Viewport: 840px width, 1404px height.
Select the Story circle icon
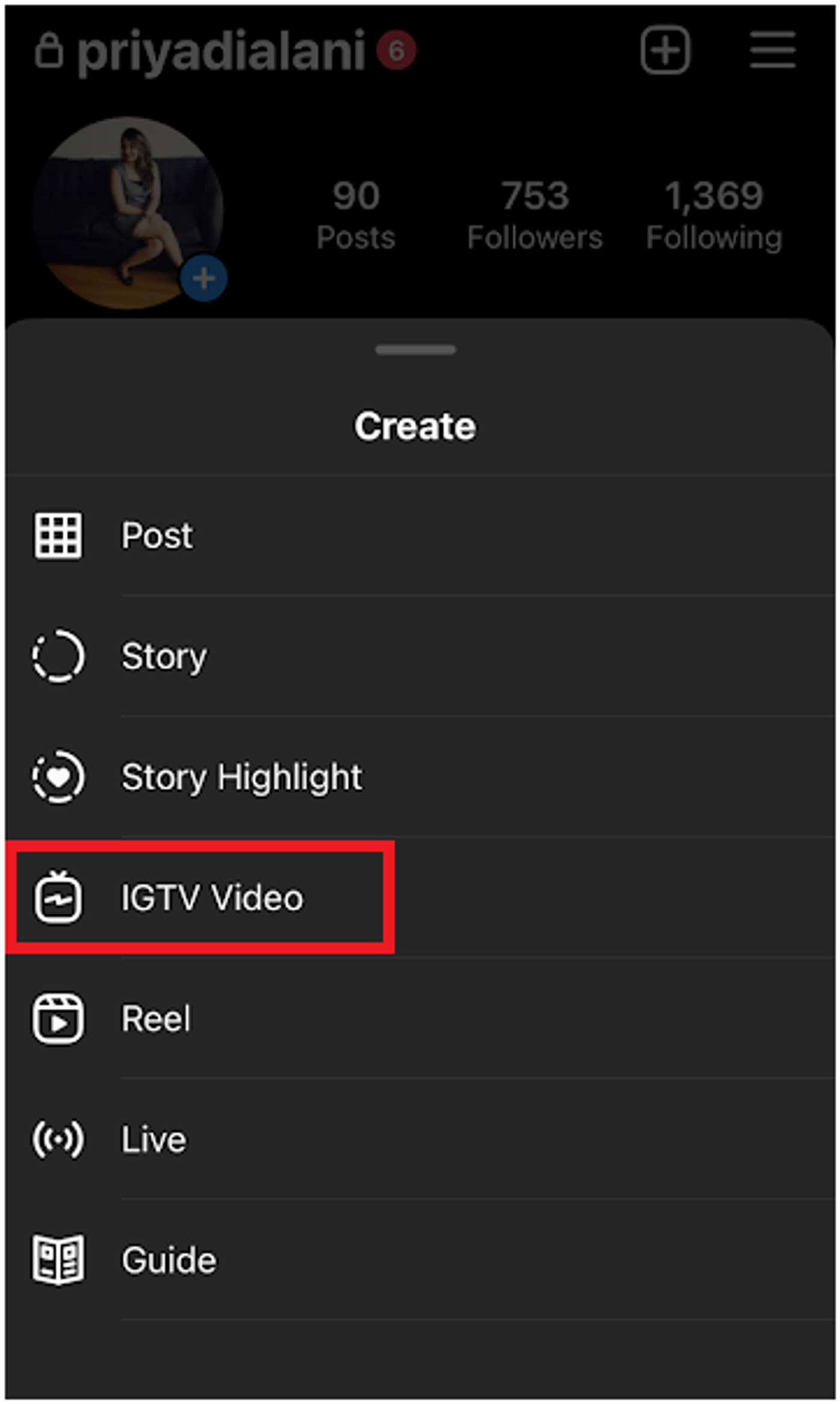pos(57,657)
